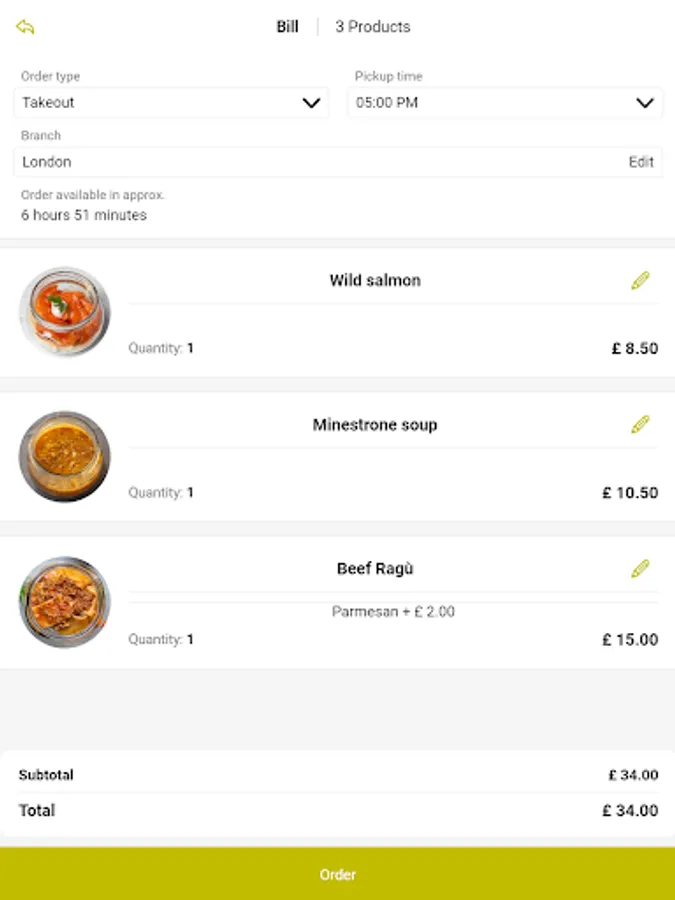
Task: Change the pickup time from 05:00 PM
Action: (x=505, y=102)
